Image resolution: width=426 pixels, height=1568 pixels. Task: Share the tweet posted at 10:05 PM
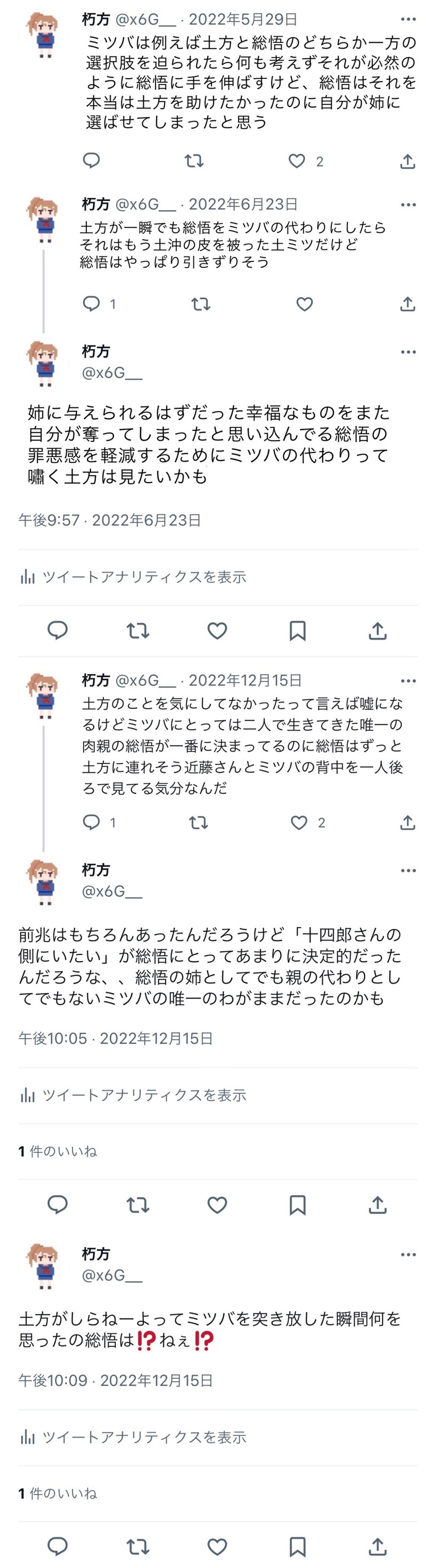pyautogui.click(x=378, y=1204)
